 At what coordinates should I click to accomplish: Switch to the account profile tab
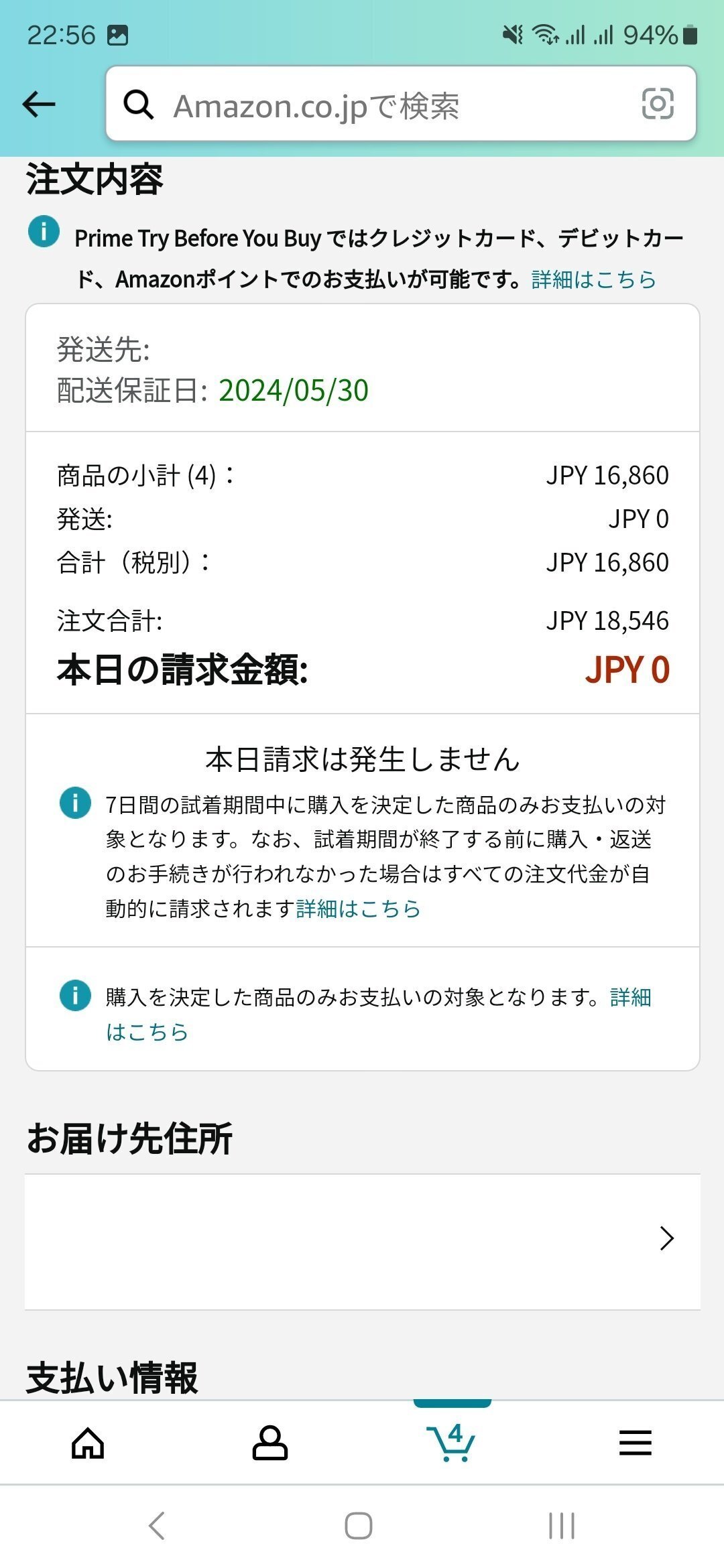pyautogui.click(x=269, y=1442)
